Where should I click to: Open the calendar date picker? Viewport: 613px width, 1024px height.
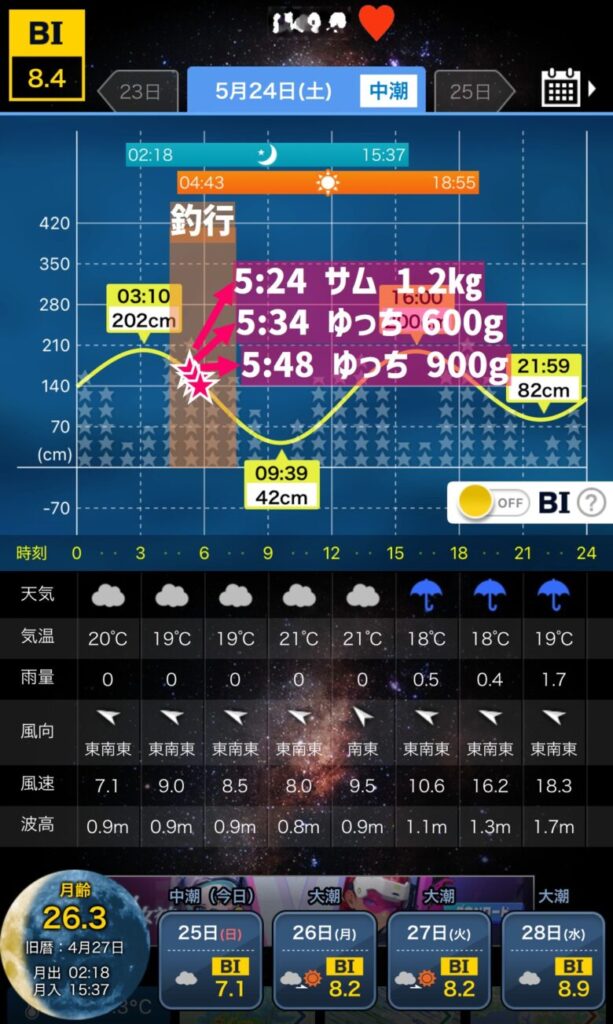click(561, 88)
